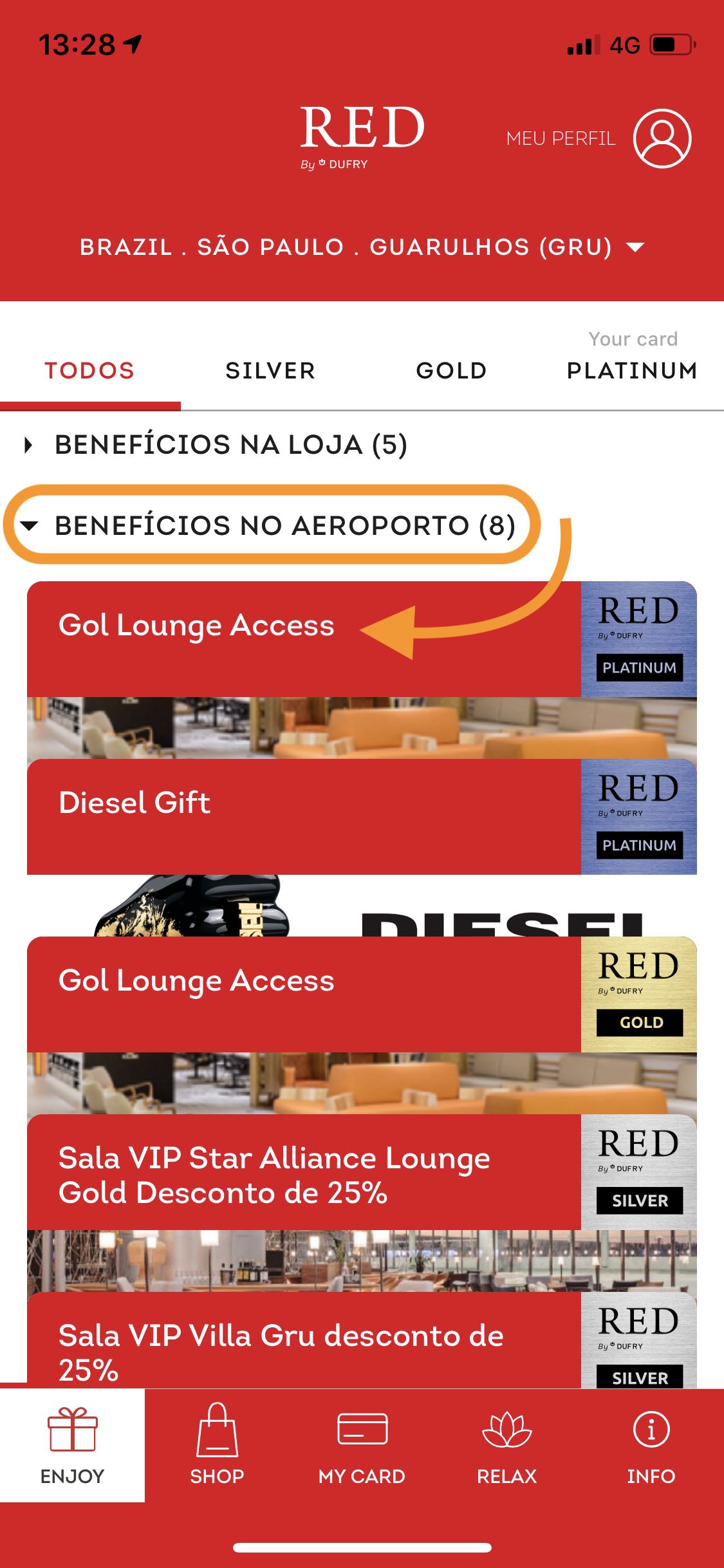Switch to the Gold tab
The height and width of the screenshot is (1568, 724).
(x=451, y=371)
